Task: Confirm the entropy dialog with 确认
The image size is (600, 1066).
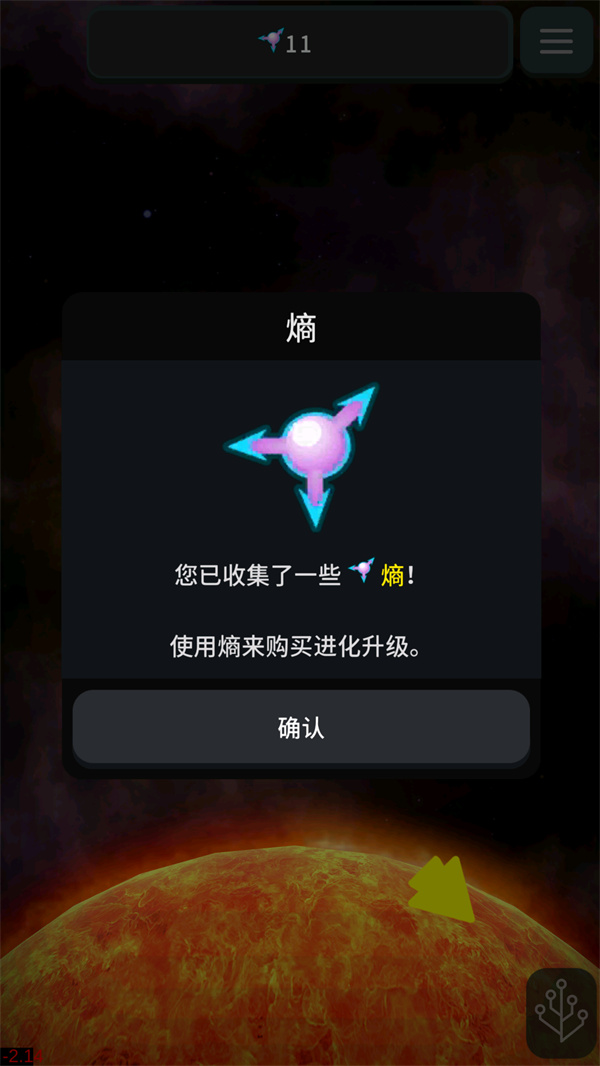Action: click(x=300, y=727)
